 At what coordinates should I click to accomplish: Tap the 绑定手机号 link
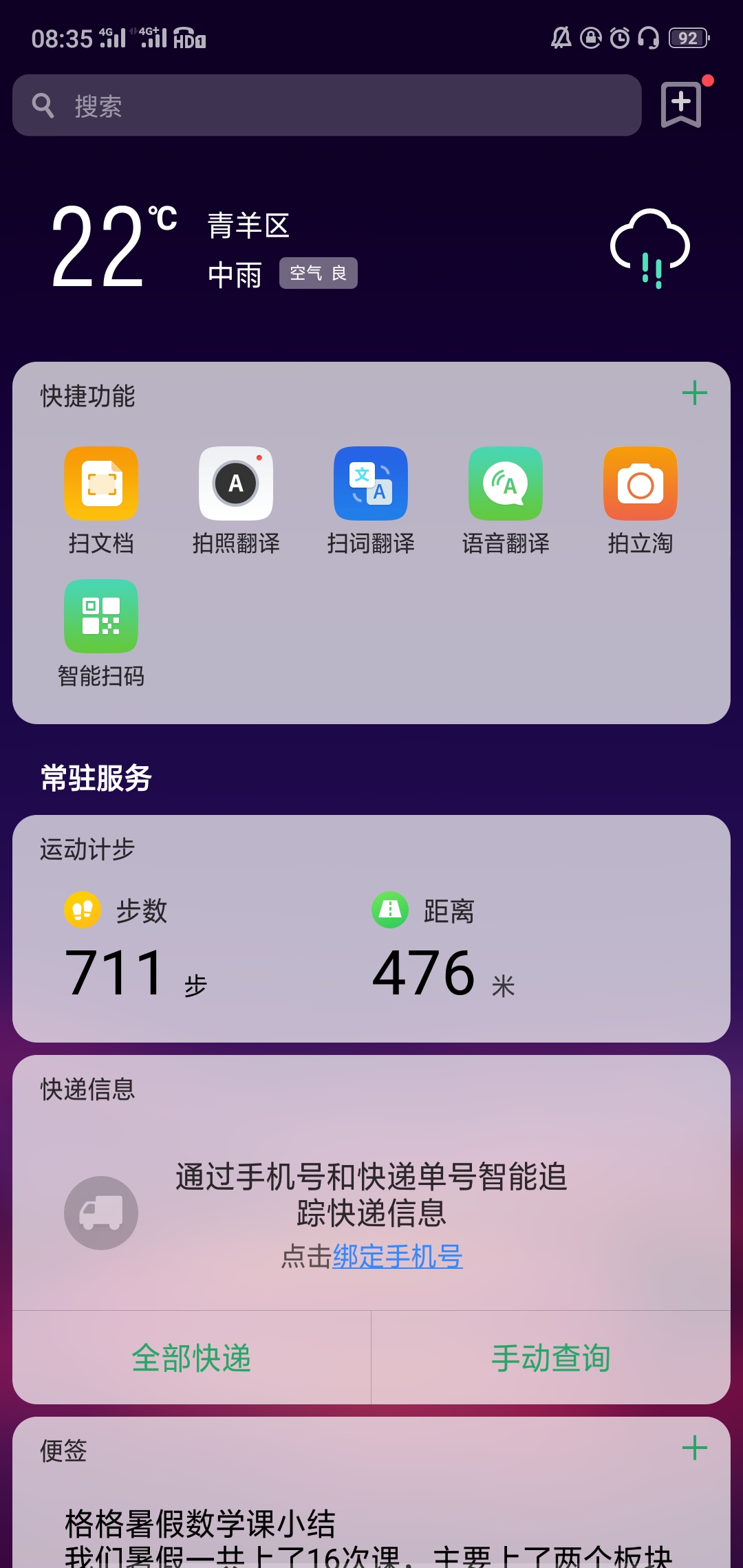398,1256
